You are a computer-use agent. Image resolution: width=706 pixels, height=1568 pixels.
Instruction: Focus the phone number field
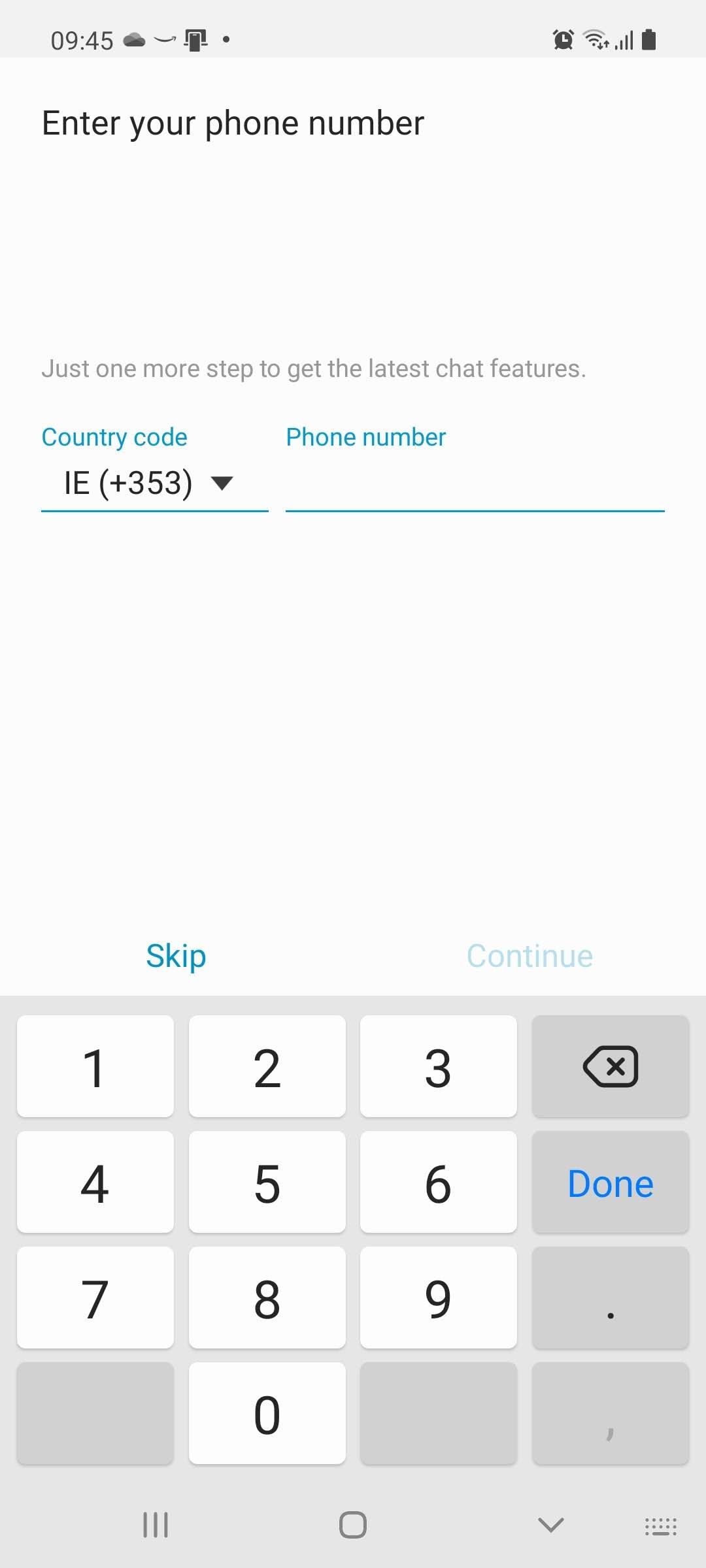(475, 485)
